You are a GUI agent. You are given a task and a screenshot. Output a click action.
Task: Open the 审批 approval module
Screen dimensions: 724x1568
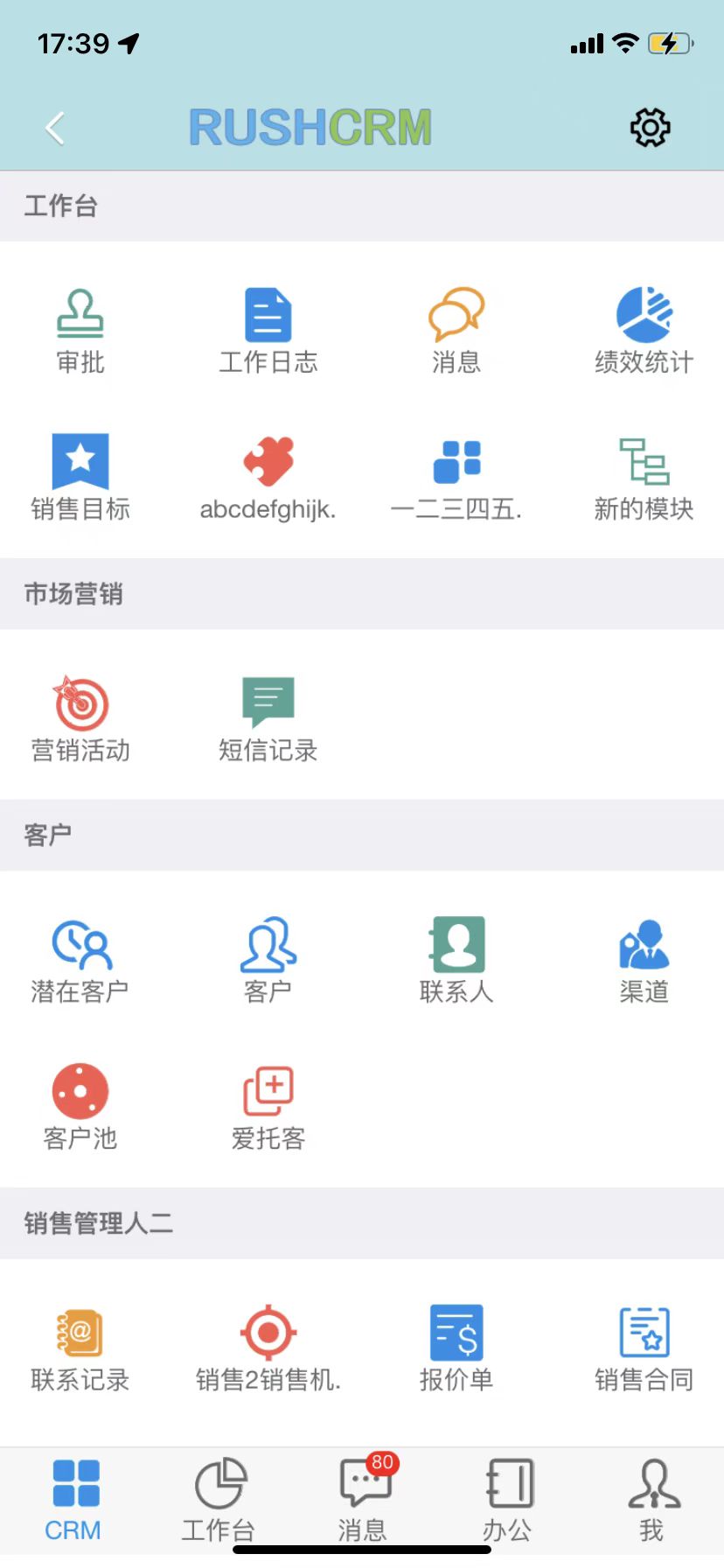[80, 328]
